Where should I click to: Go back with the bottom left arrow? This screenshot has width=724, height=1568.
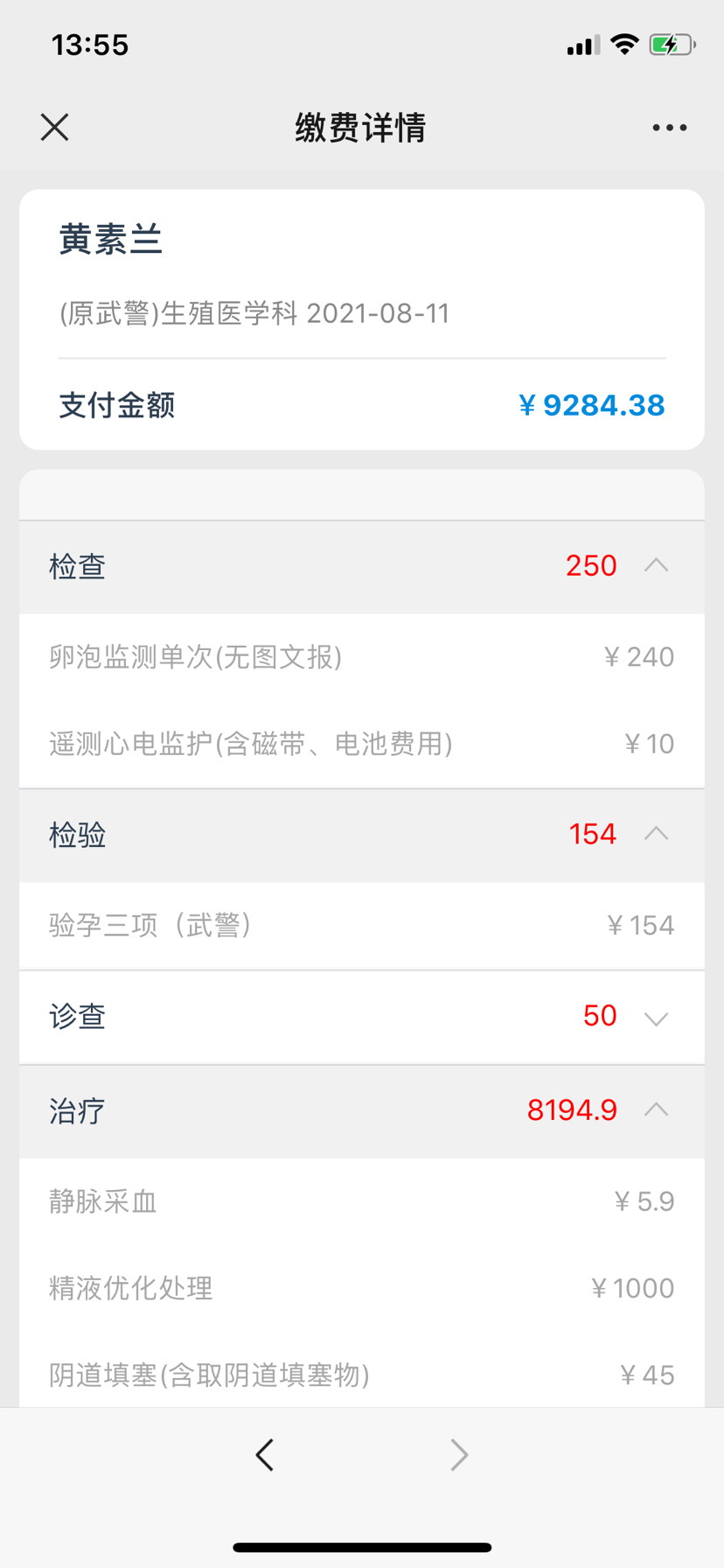click(265, 1454)
